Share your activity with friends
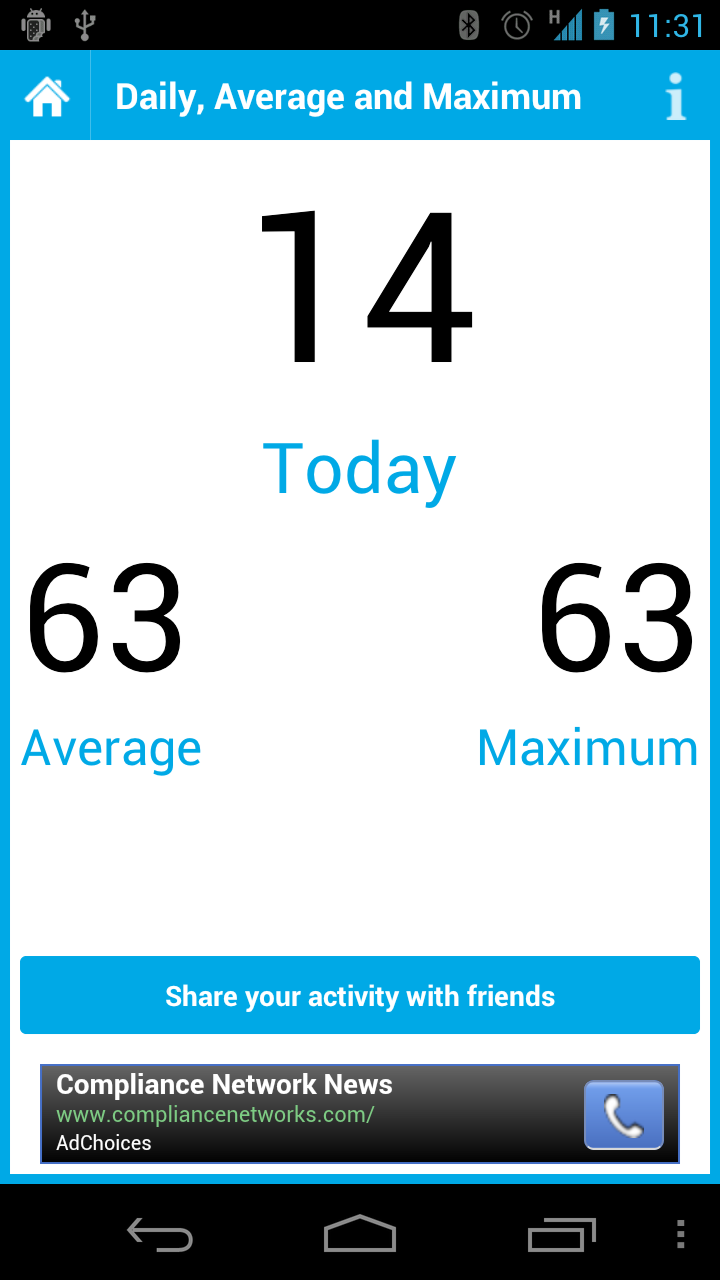 [x=360, y=995]
